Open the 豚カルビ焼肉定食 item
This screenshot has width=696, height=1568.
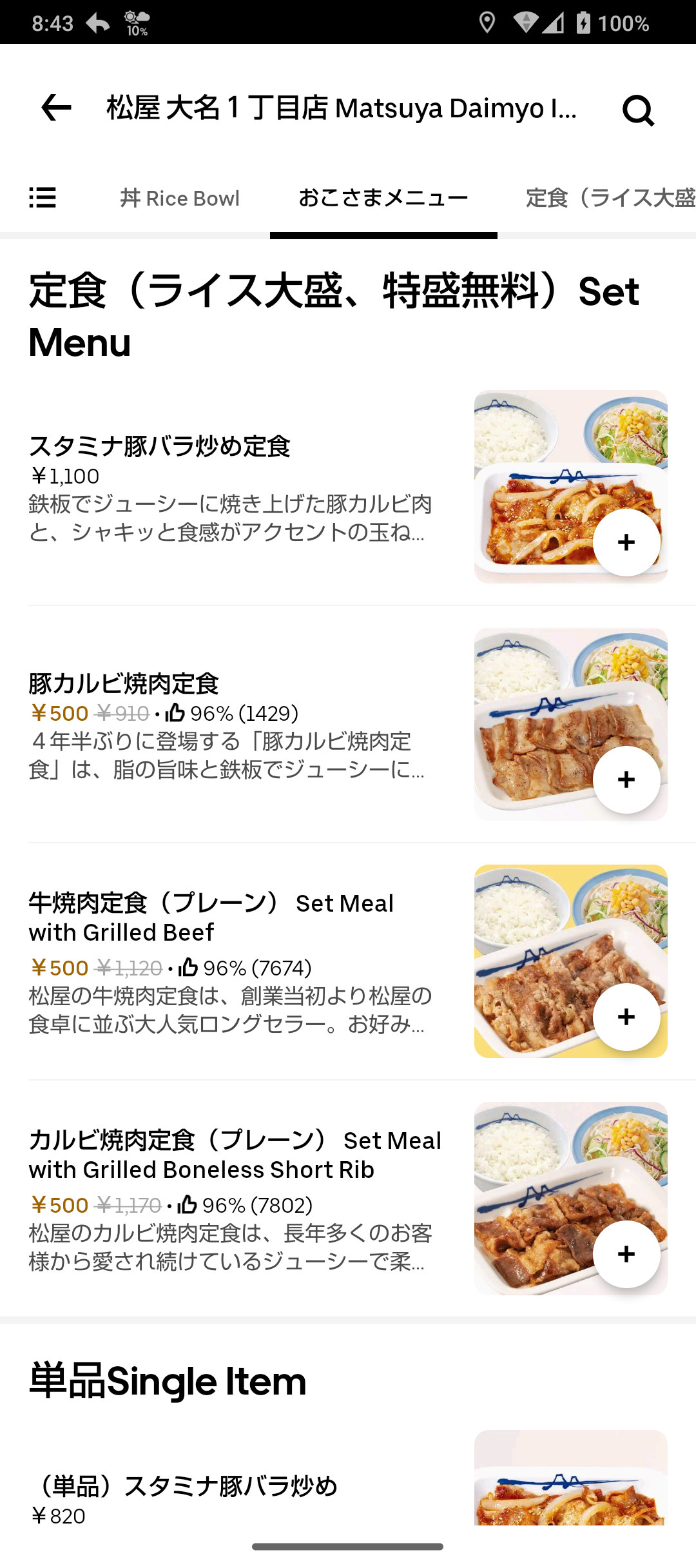[x=348, y=724]
